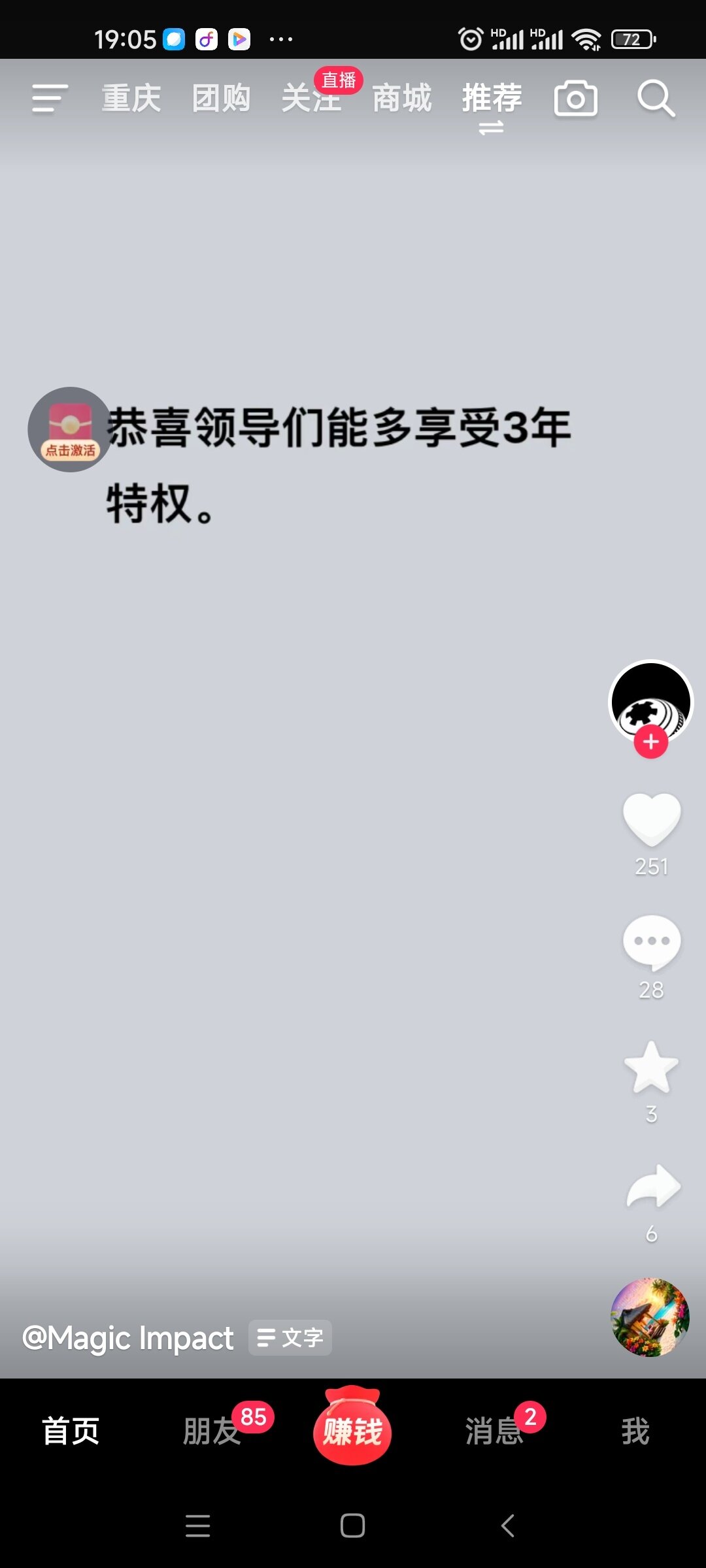Screen dimensions: 706x1568
Task: Go to the 商城 mall tab
Action: [401, 99]
